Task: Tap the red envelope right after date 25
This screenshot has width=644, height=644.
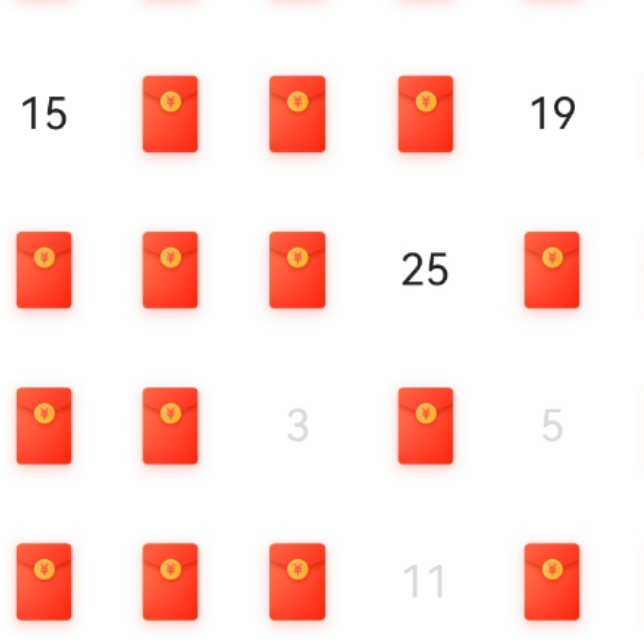Action: click(x=552, y=270)
